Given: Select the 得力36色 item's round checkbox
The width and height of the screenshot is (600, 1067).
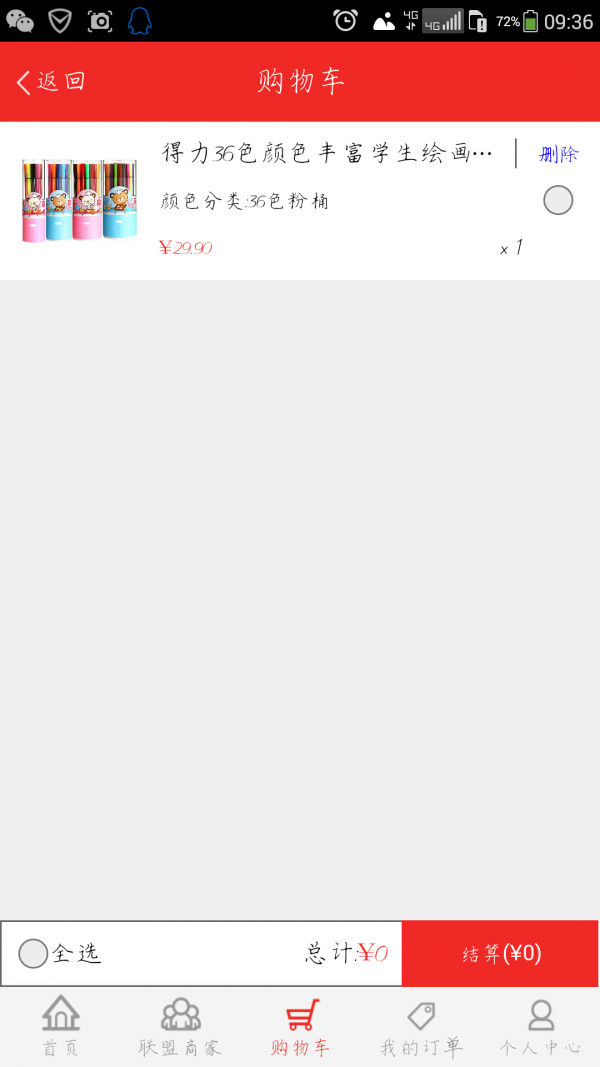Looking at the screenshot, I should coord(558,200).
